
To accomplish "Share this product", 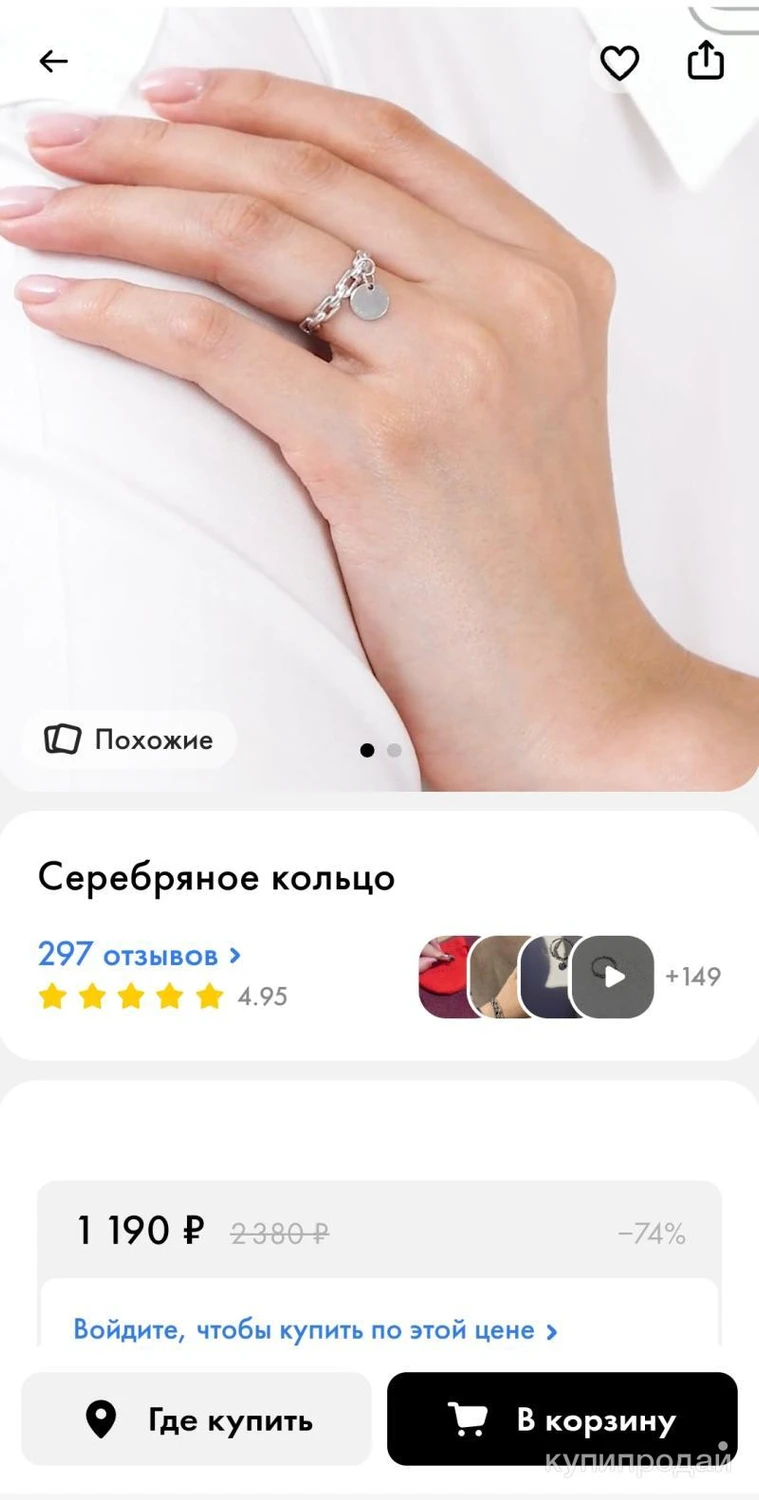I will point(705,60).
